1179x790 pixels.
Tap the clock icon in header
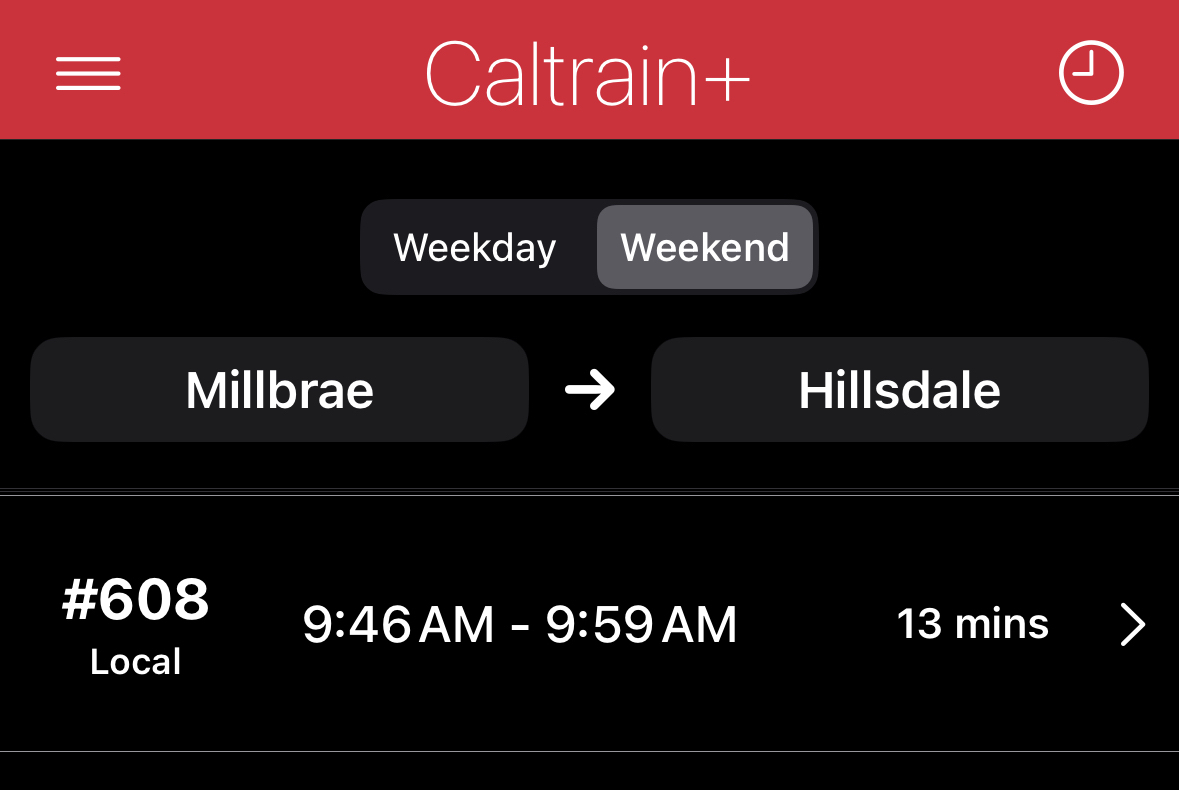point(1091,73)
